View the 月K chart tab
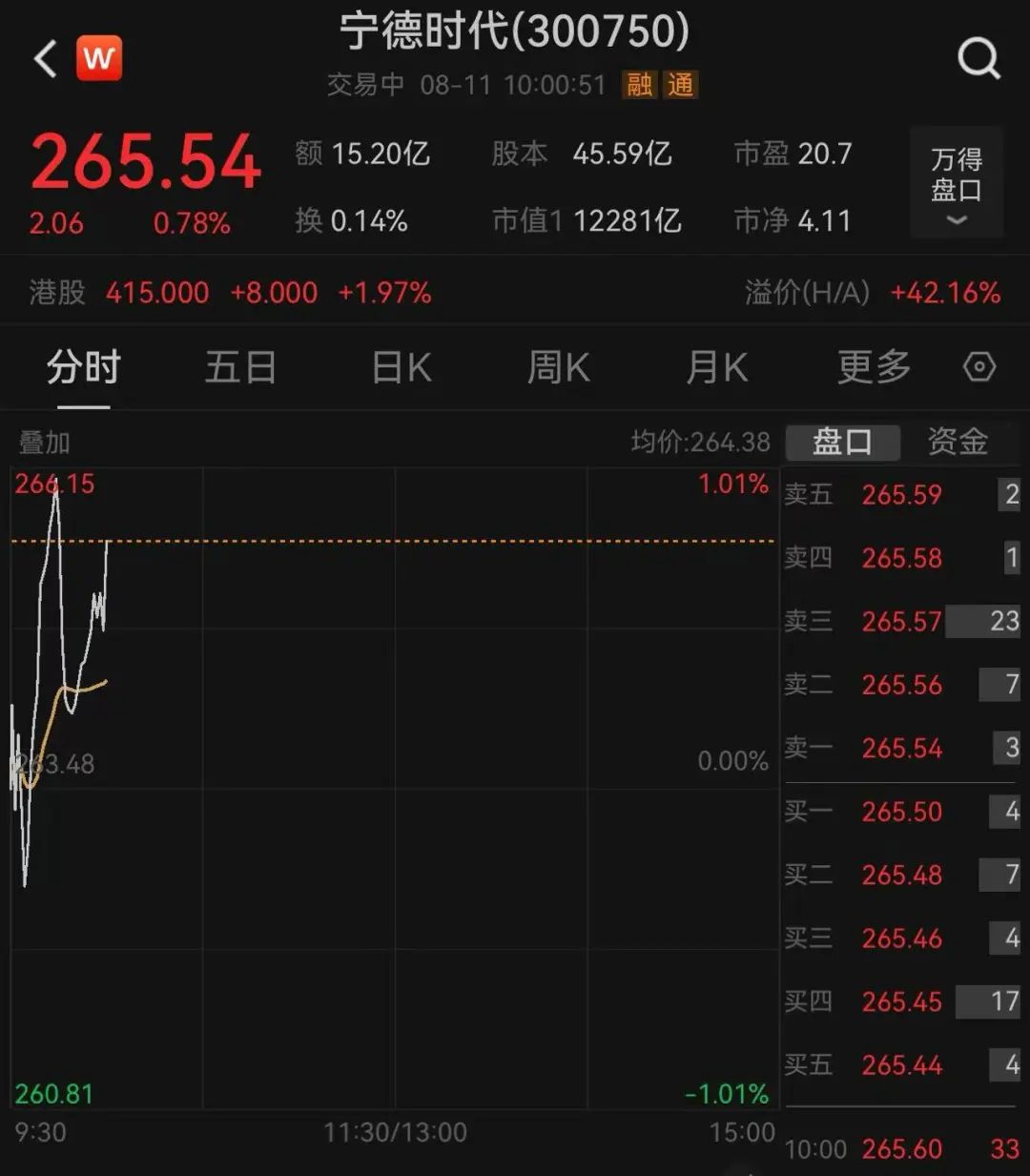The width and height of the screenshot is (1030, 1176). point(717,367)
